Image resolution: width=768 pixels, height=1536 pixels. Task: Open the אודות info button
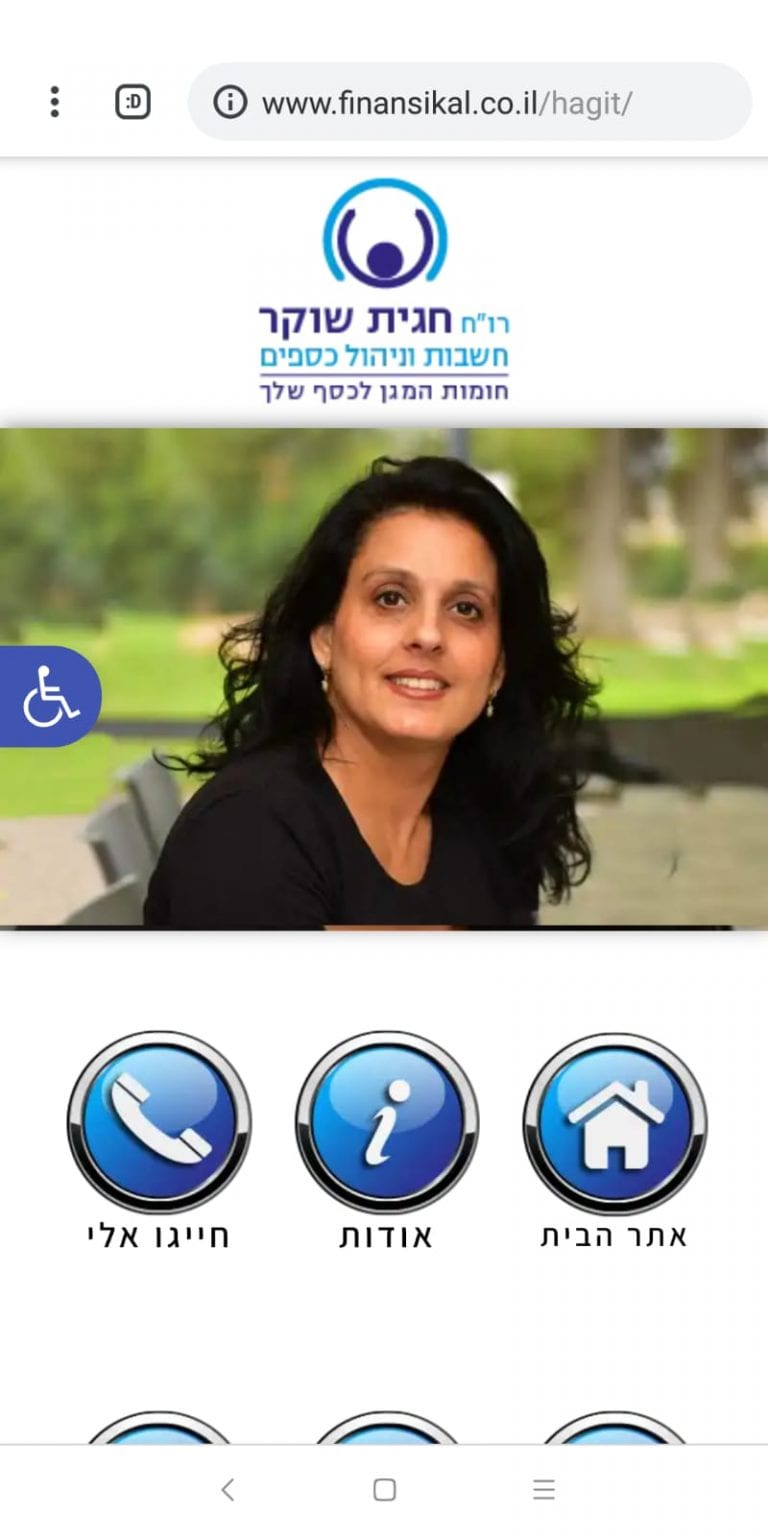[387, 1122]
